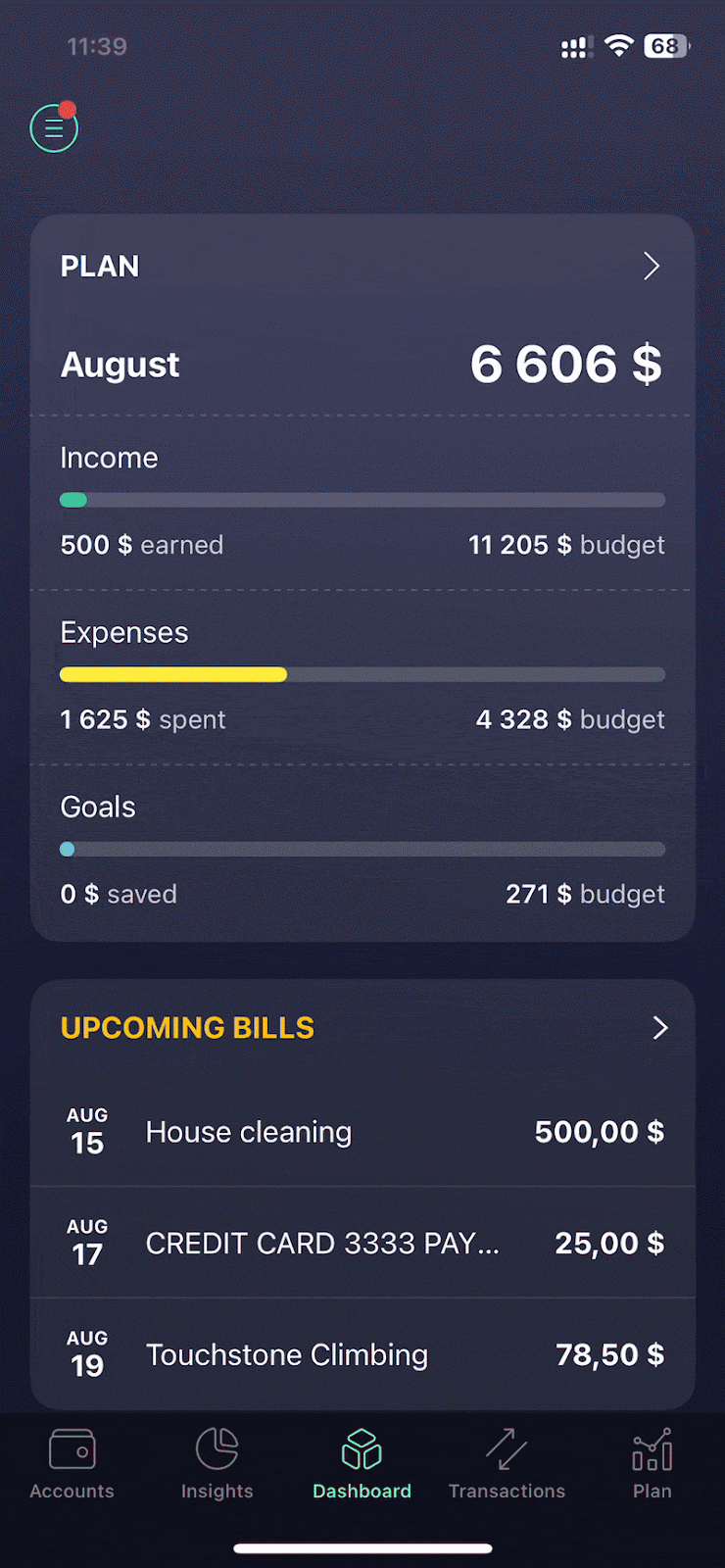The image size is (725, 1568).
Task: Switch to the Plan tab
Action: pyautogui.click(x=652, y=1464)
